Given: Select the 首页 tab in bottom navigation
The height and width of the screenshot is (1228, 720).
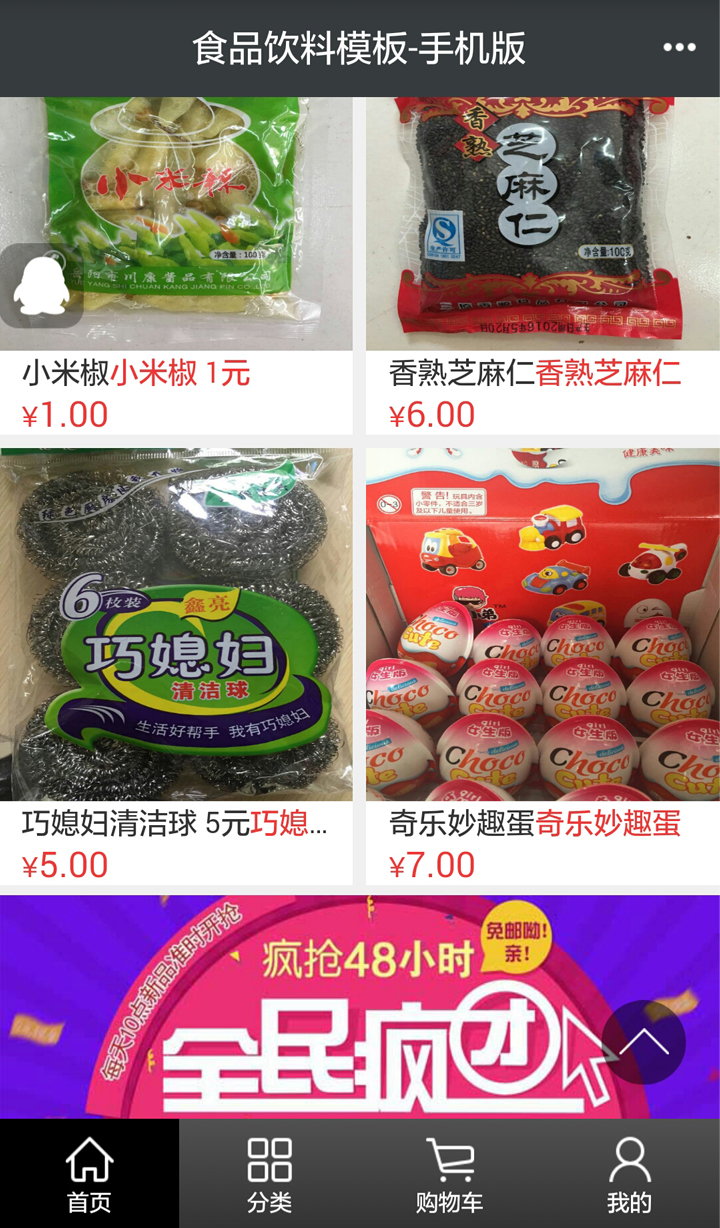Looking at the screenshot, I should 89,1172.
